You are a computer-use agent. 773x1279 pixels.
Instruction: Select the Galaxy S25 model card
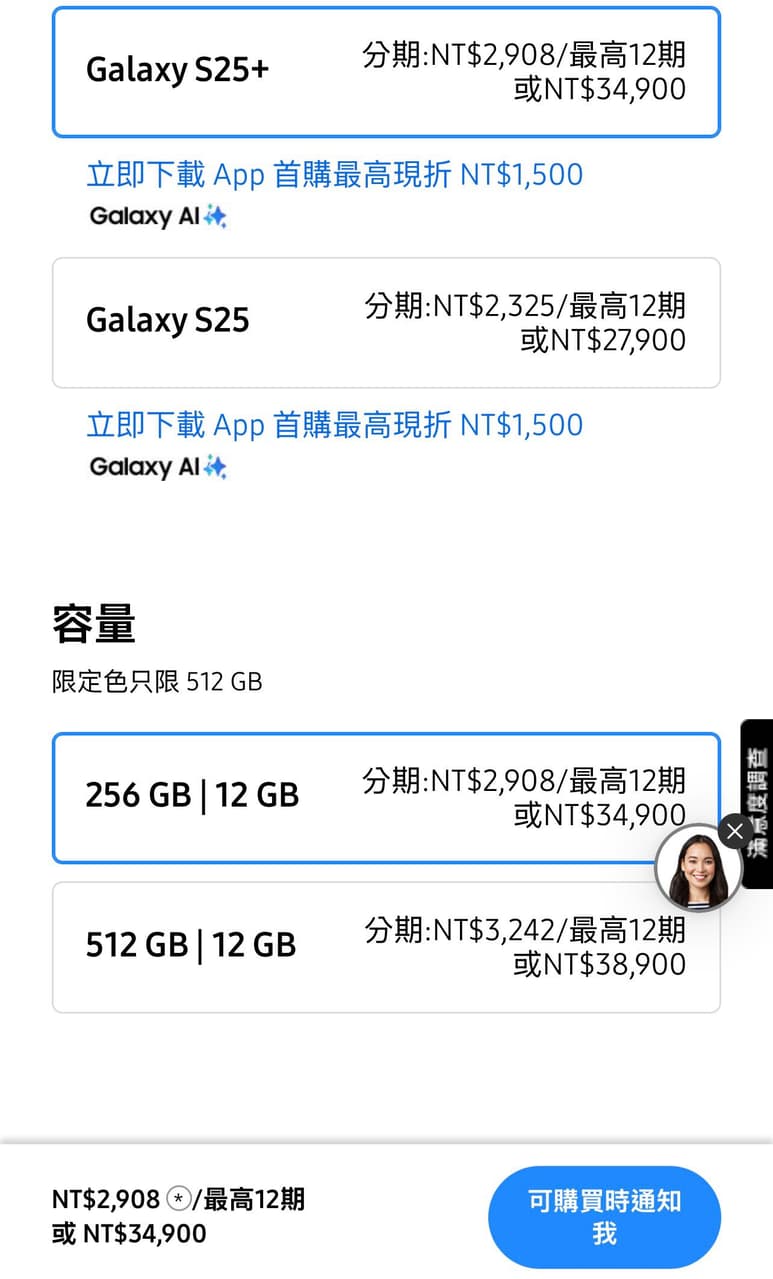coord(386,321)
